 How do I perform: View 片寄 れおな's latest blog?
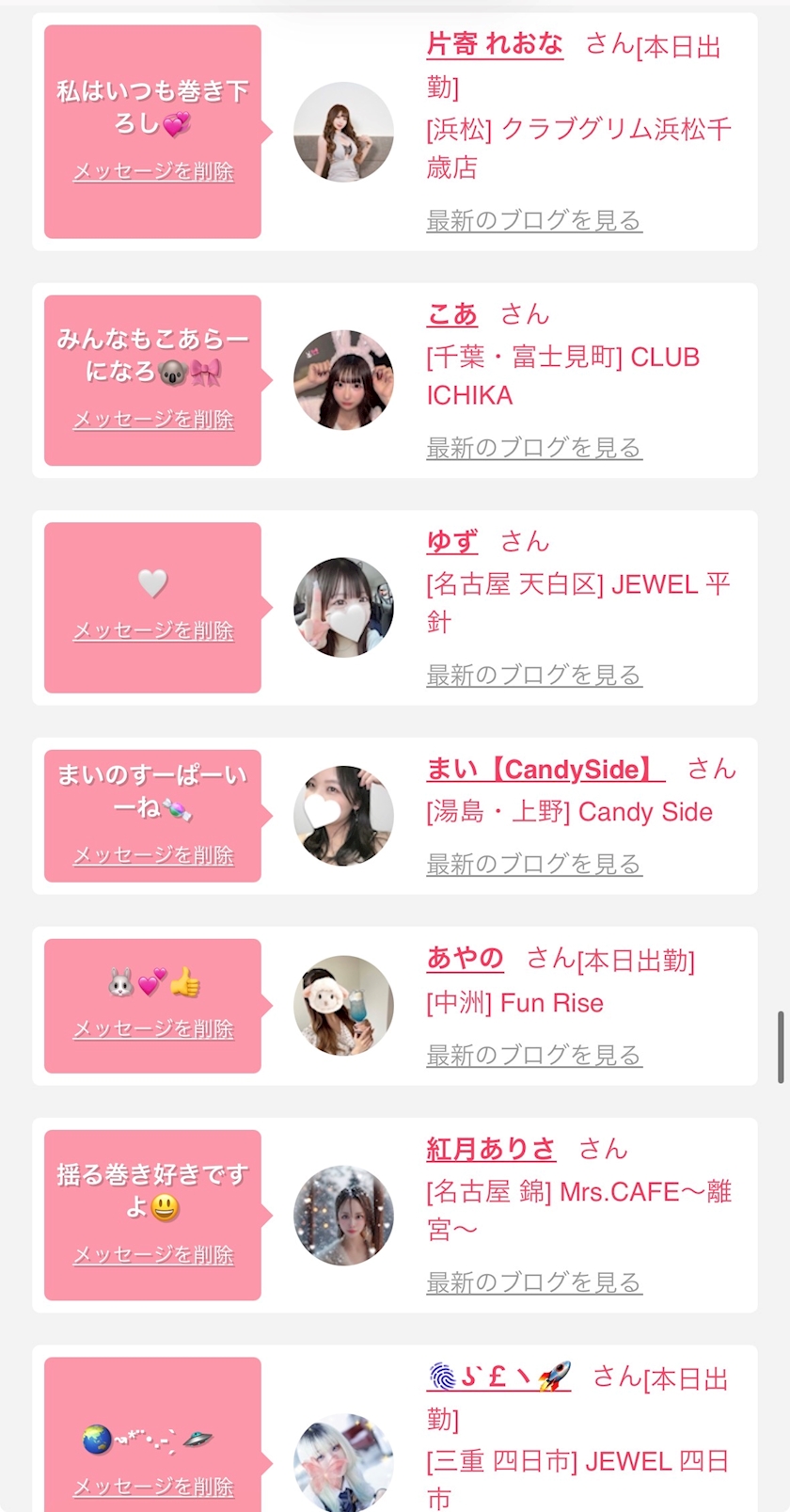(533, 220)
